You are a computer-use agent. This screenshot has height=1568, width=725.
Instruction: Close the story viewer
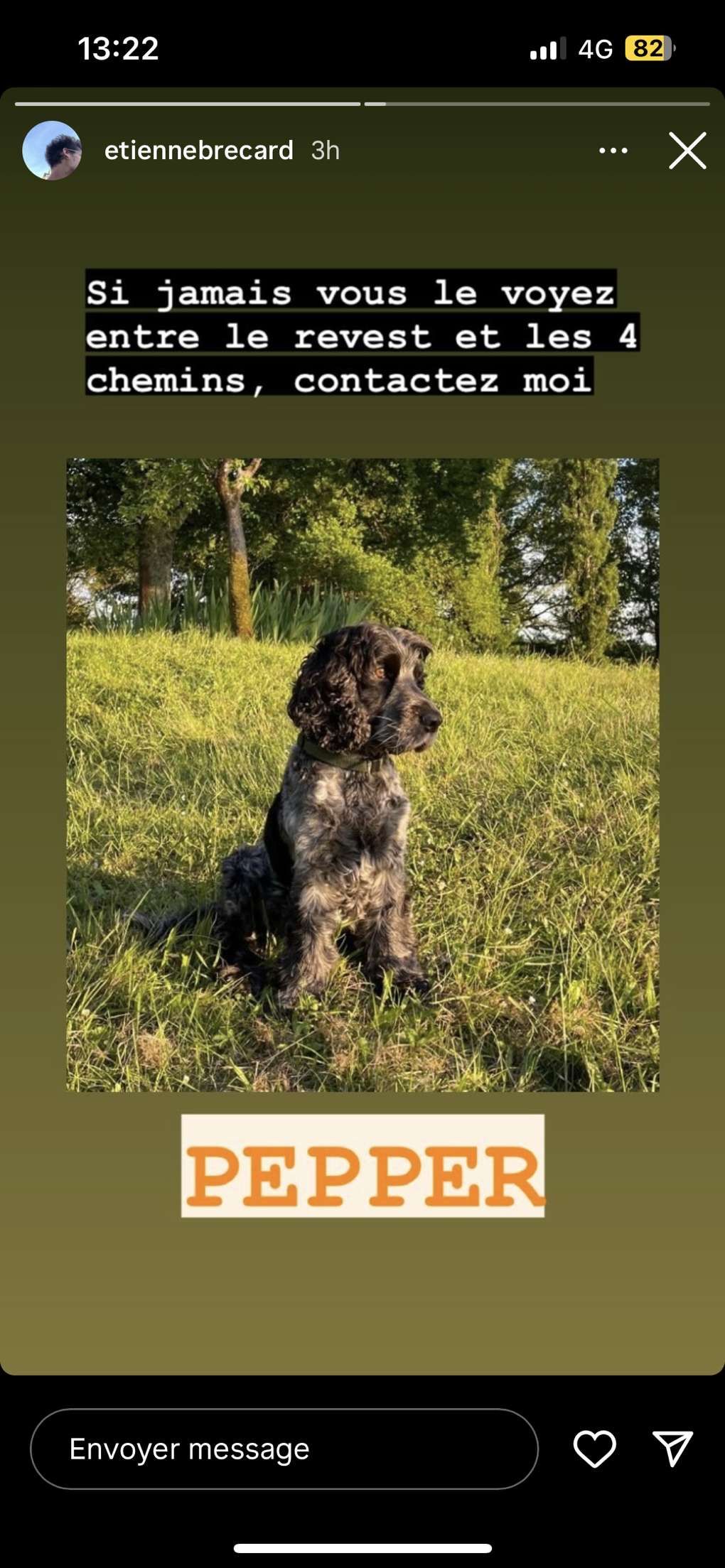coord(687,151)
